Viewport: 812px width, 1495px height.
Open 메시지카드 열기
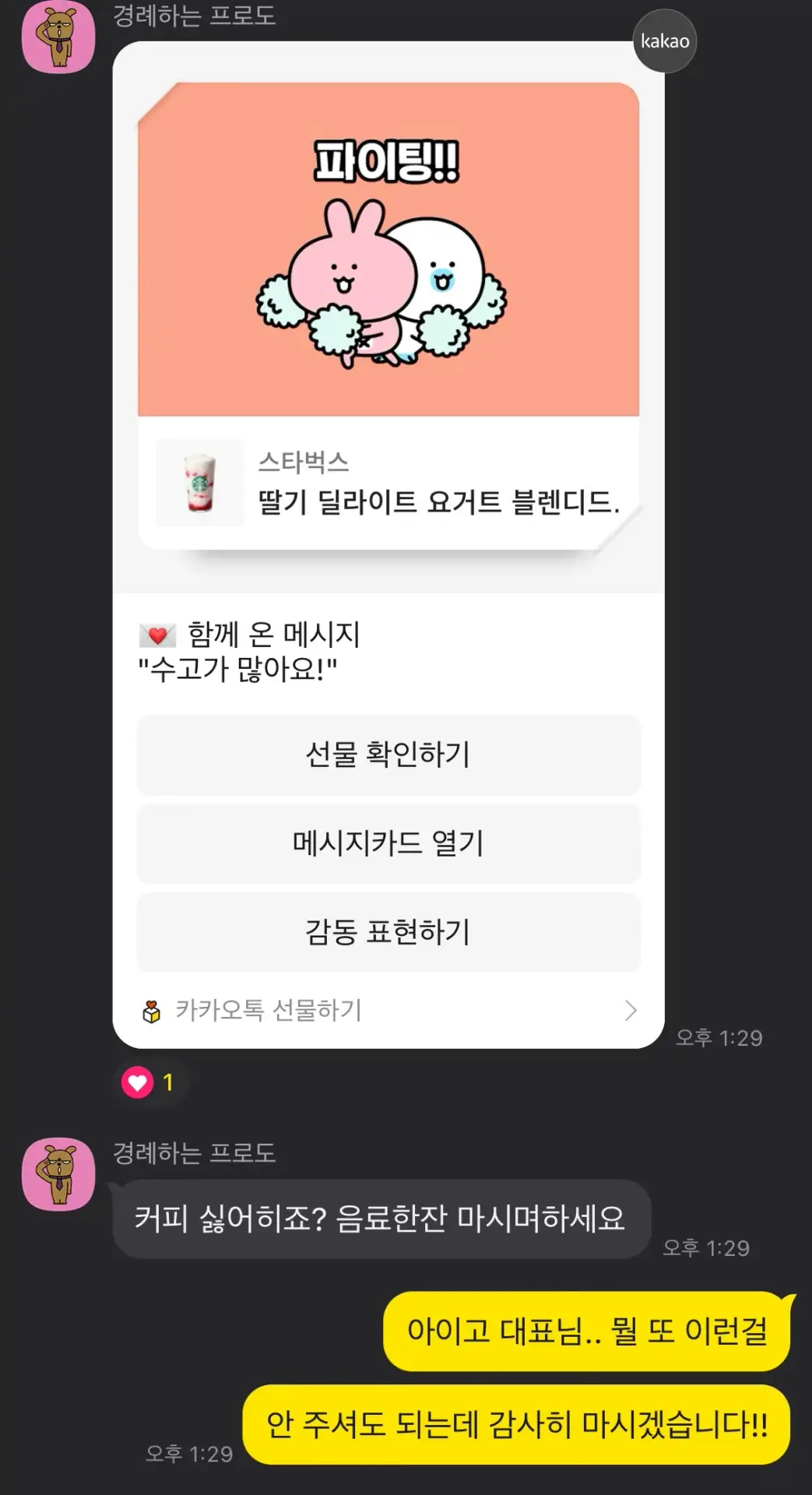coord(387,843)
